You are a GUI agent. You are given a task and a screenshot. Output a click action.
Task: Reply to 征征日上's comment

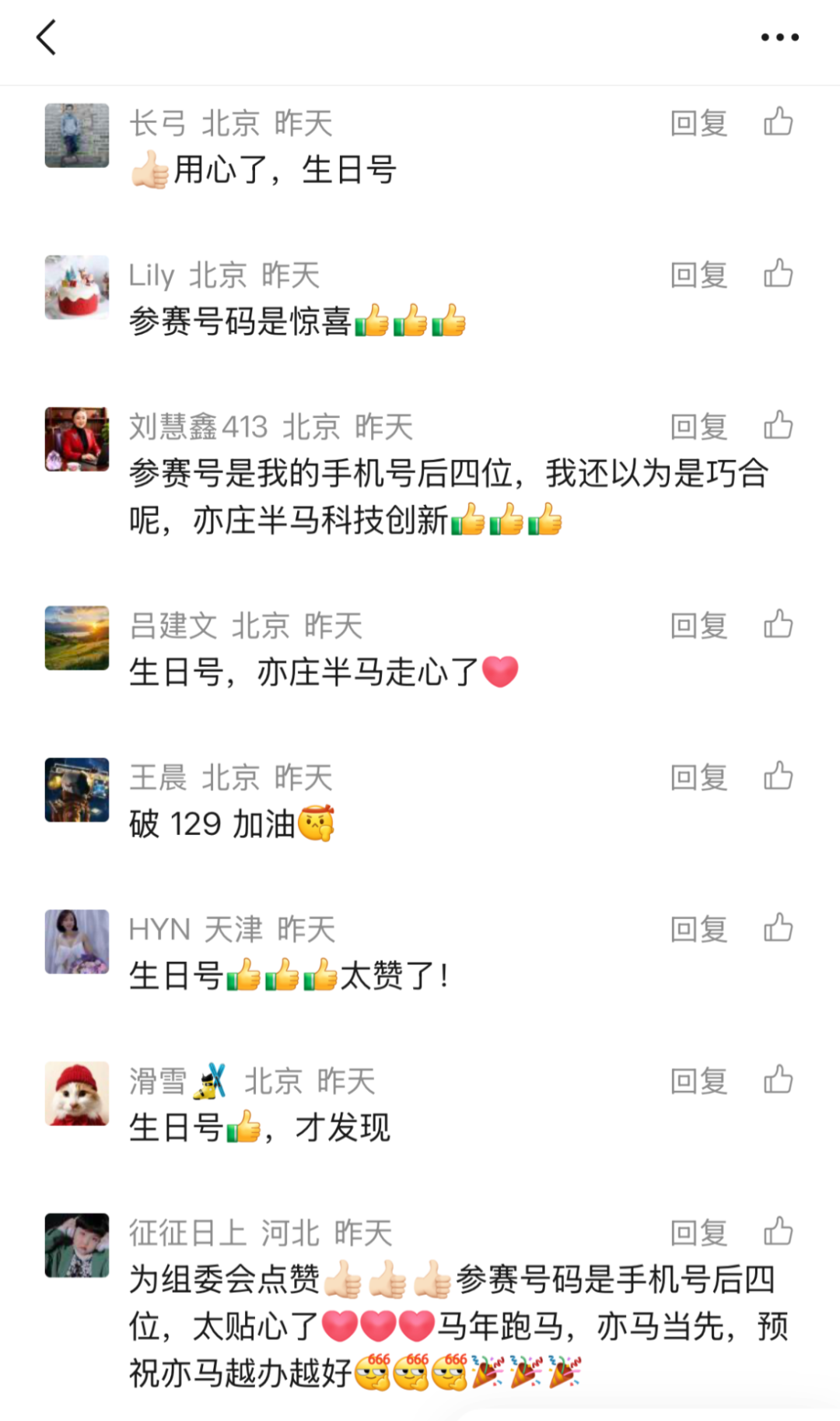(698, 1233)
